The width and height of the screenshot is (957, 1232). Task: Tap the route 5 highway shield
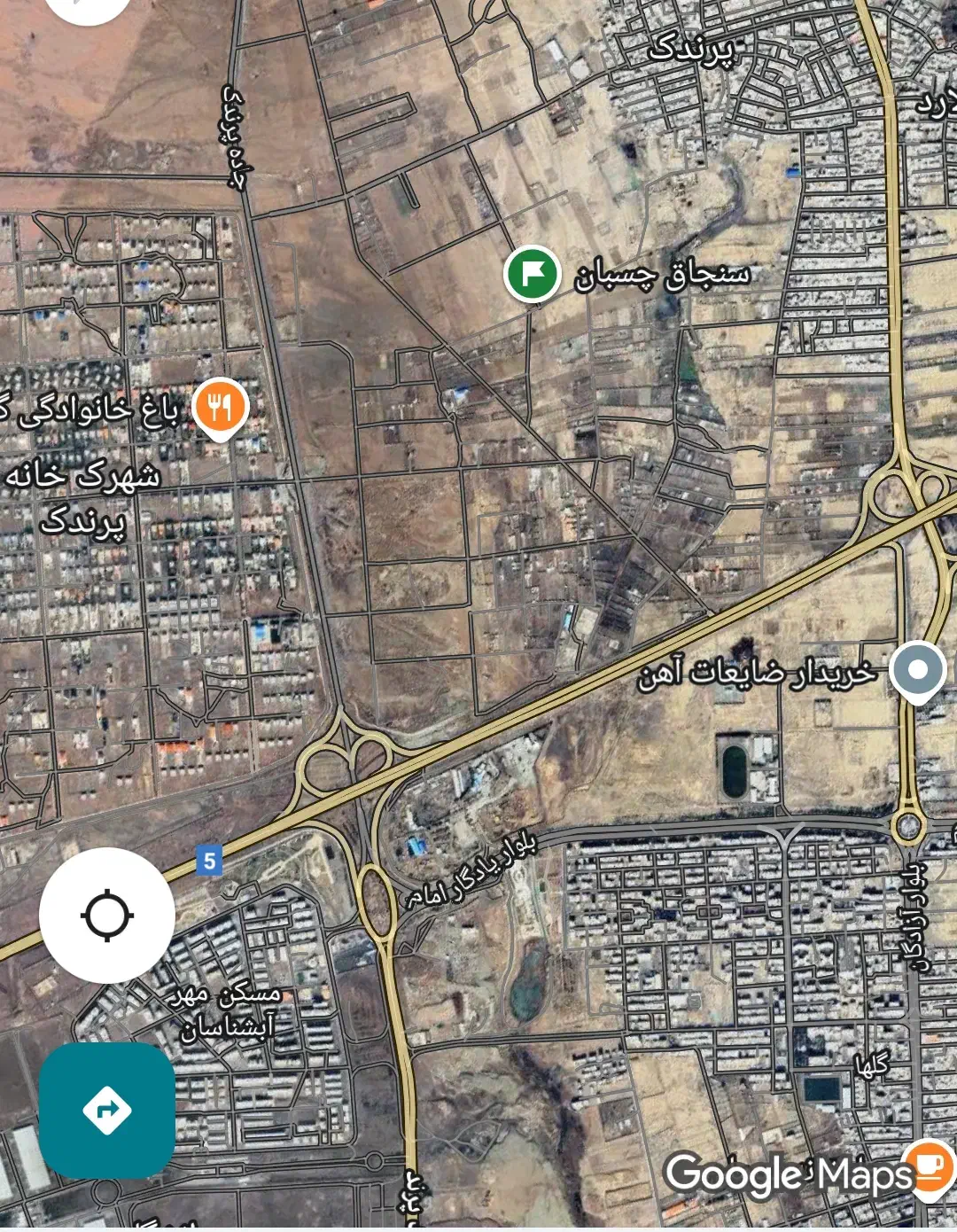click(x=209, y=858)
